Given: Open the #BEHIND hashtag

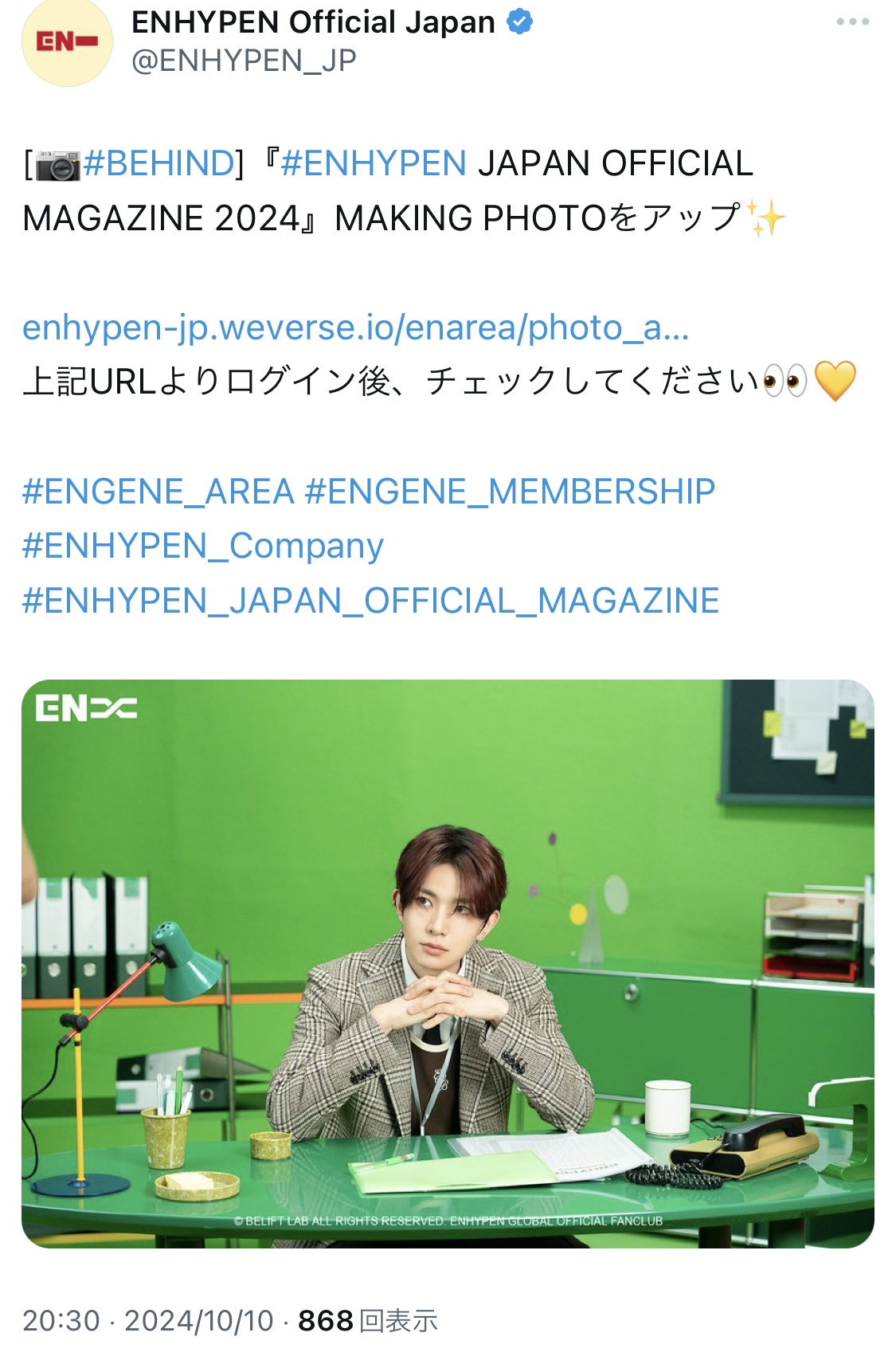Looking at the screenshot, I should 158,163.
